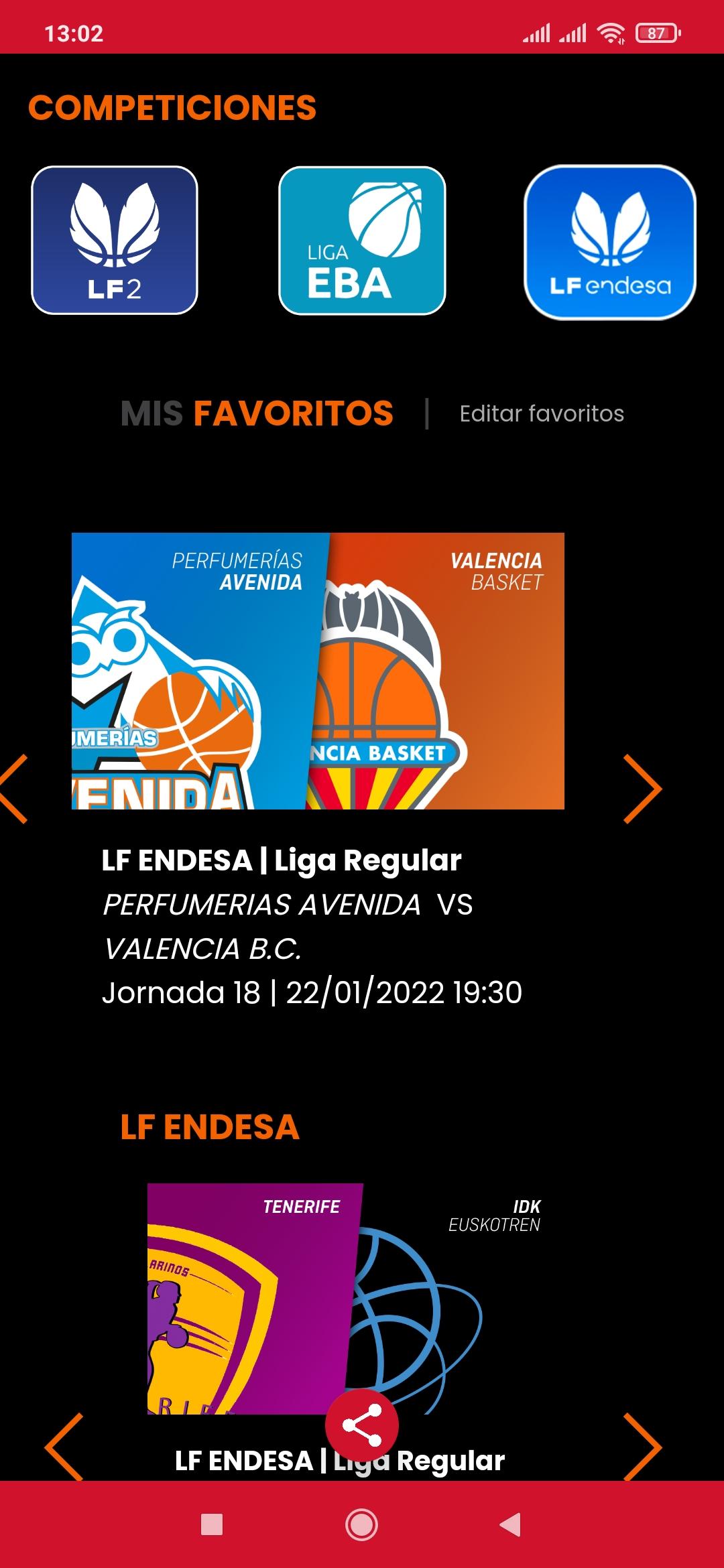724x1568 pixels.
Task: Go back using the system back button
Action: click(x=511, y=1524)
